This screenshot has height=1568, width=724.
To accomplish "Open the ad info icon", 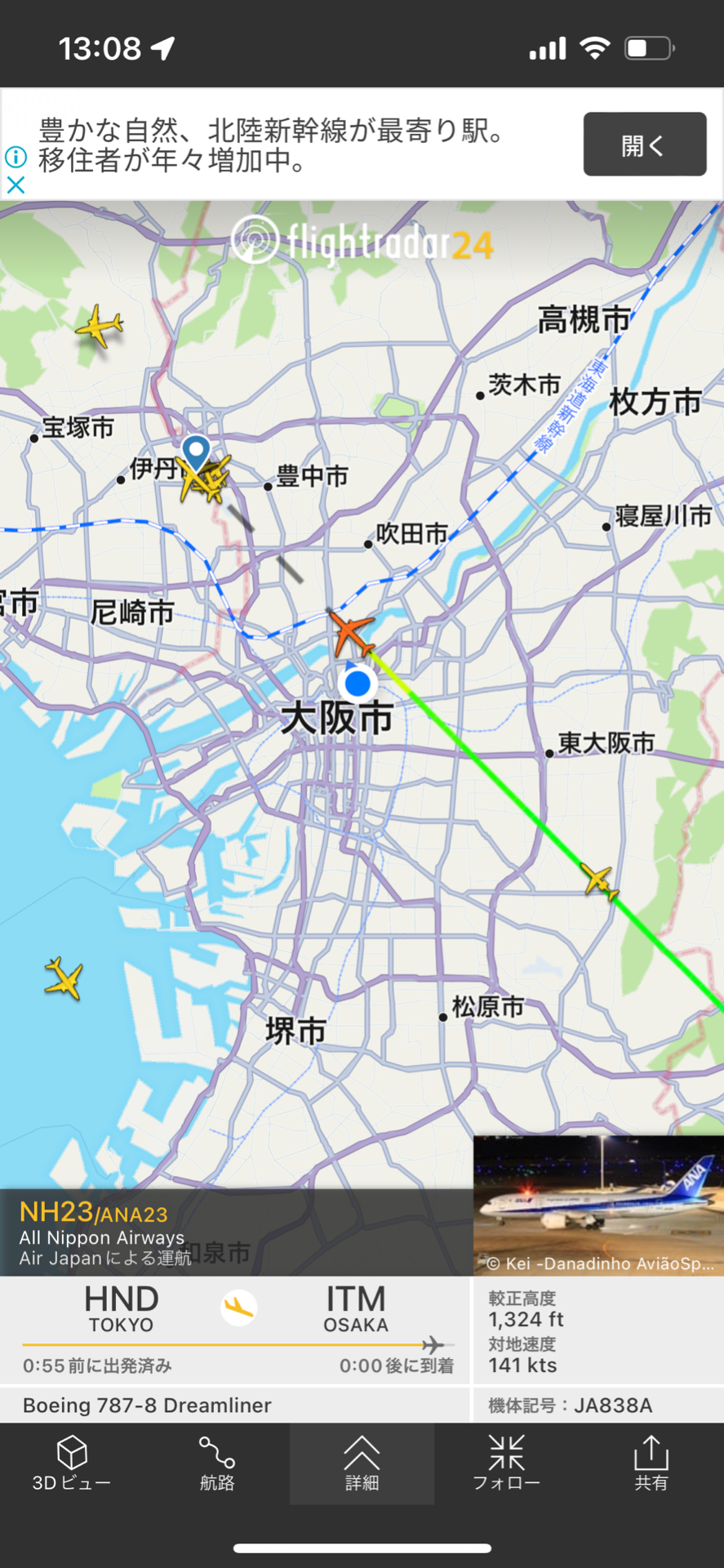I will coord(16,156).
